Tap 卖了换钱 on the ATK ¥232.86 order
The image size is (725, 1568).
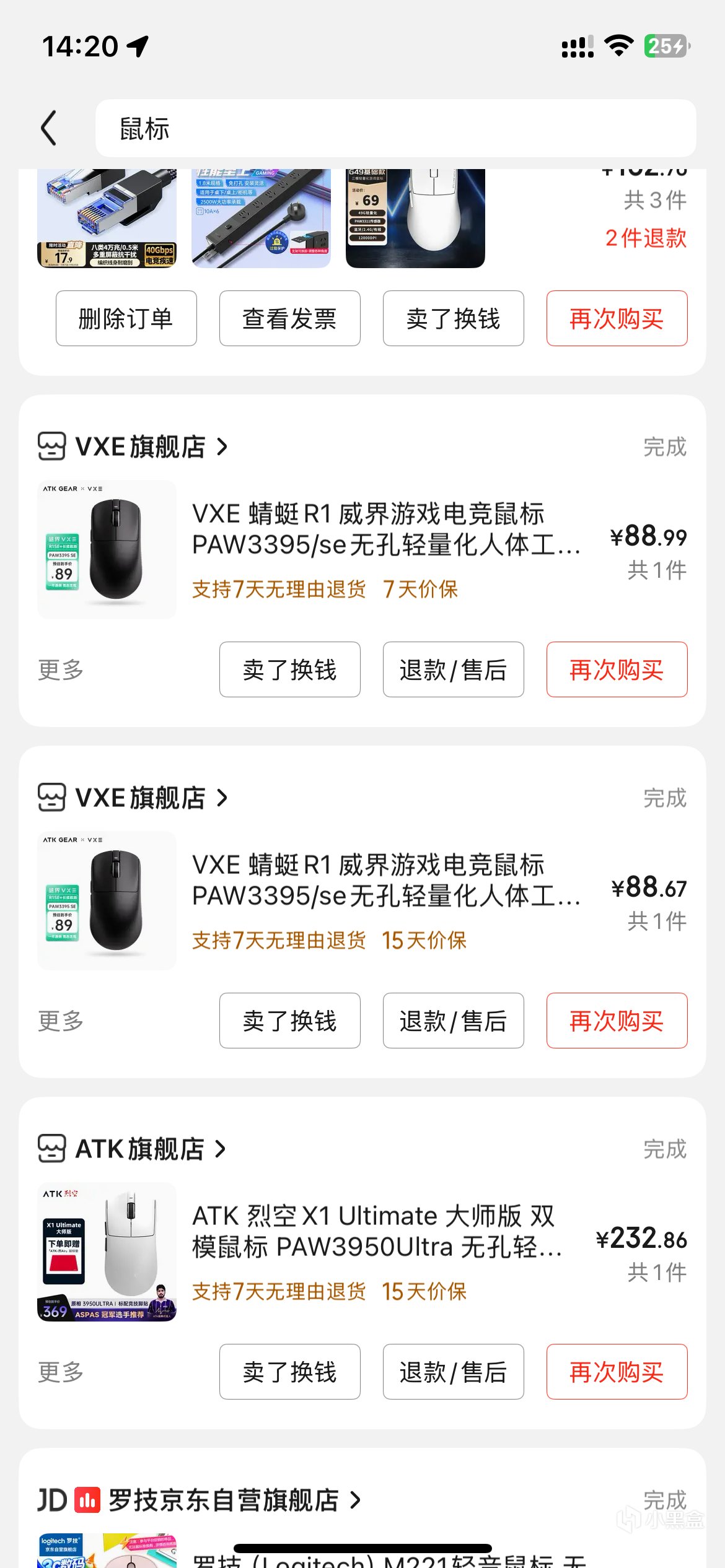click(289, 1372)
